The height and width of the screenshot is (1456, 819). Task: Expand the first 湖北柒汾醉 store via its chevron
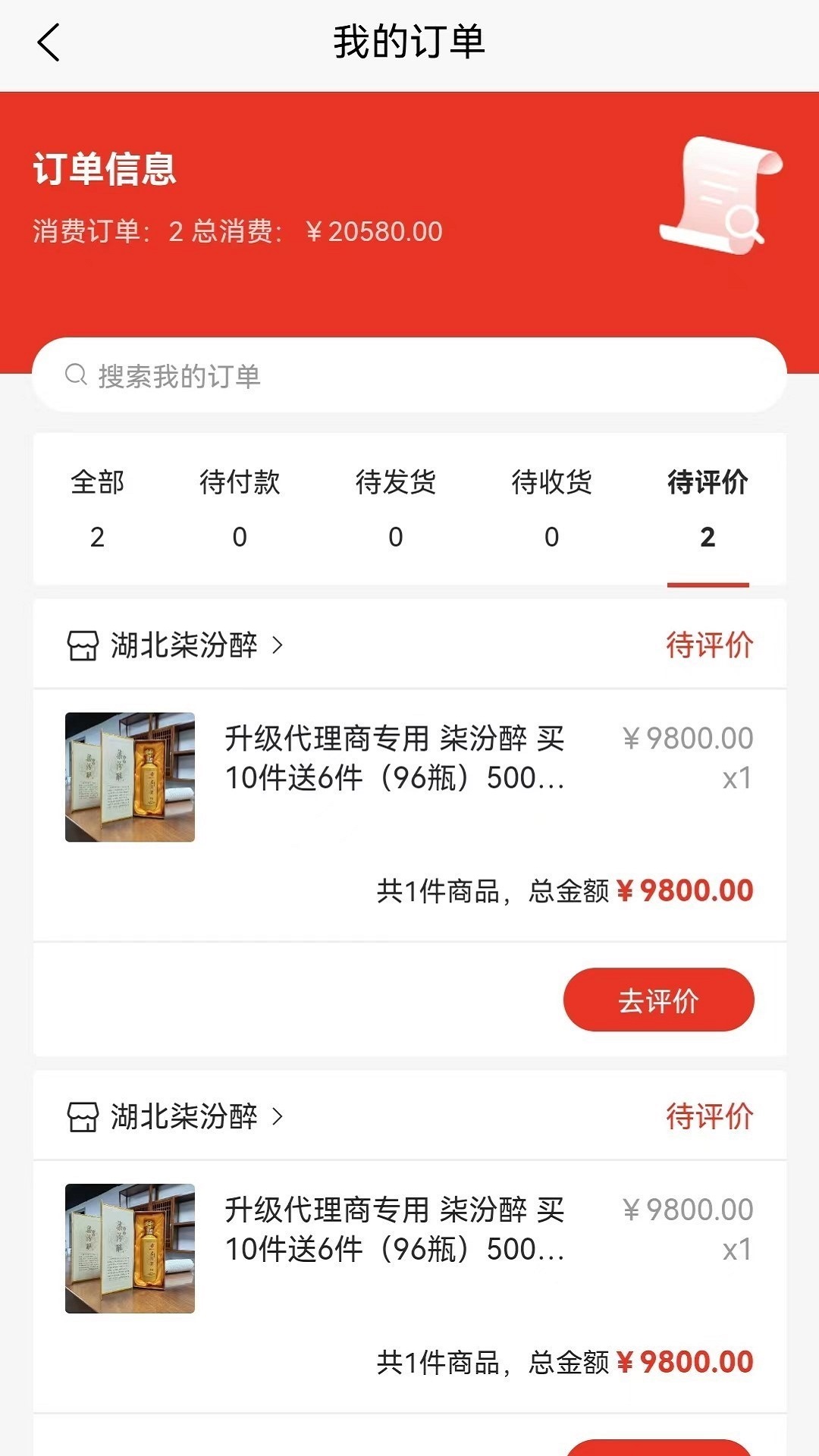tap(278, 646)
